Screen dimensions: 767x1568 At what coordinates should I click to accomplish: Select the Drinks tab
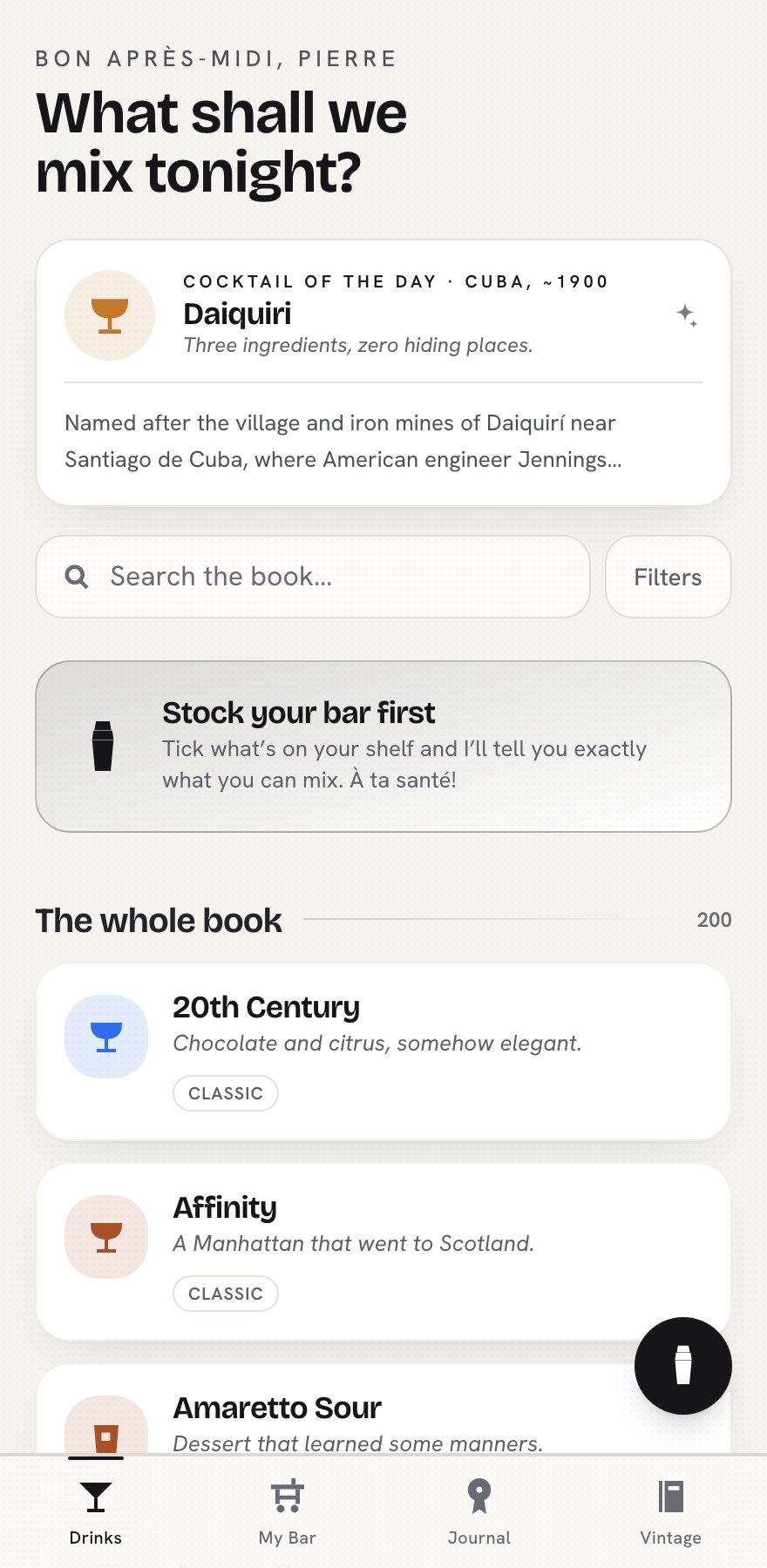tap(96, 1512)
